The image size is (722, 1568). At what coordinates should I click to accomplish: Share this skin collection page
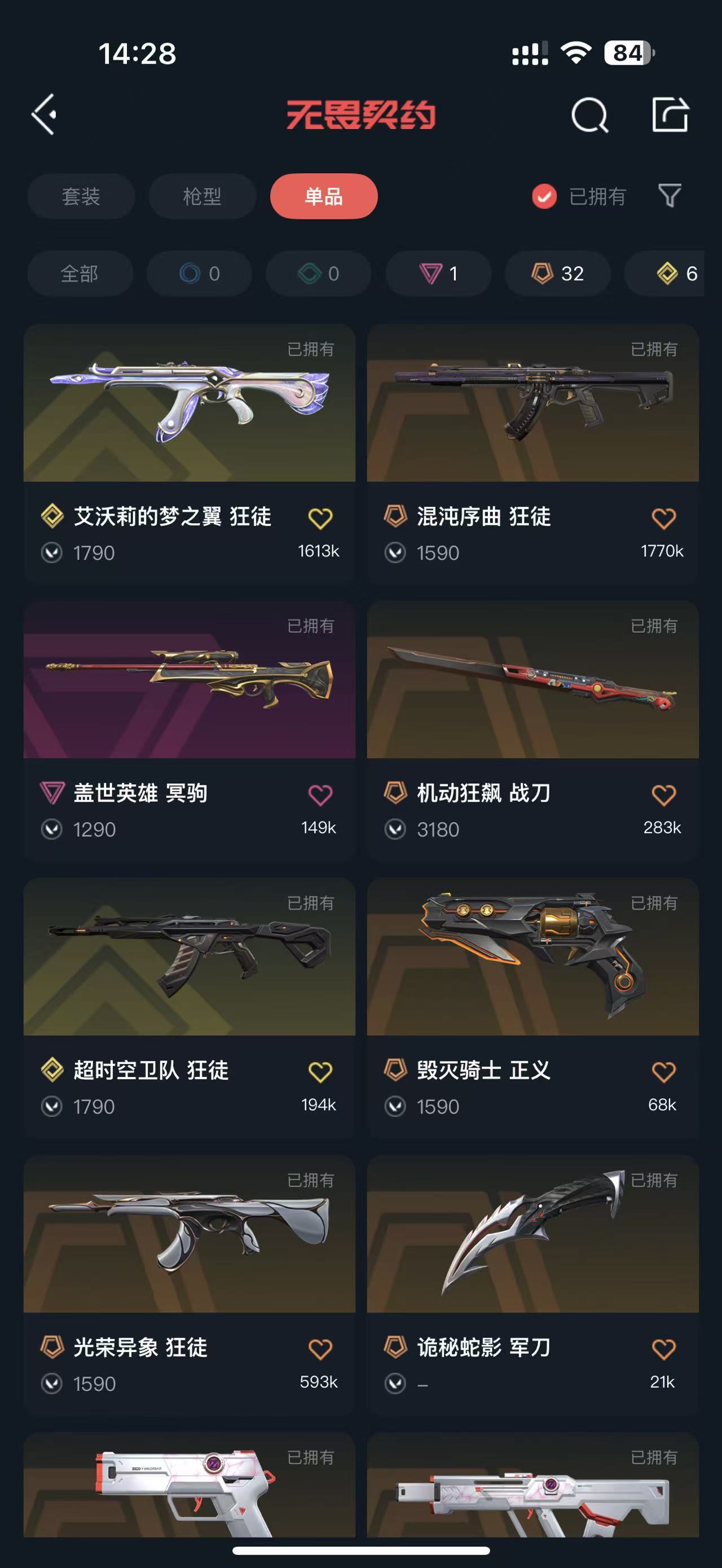(670, 114)
